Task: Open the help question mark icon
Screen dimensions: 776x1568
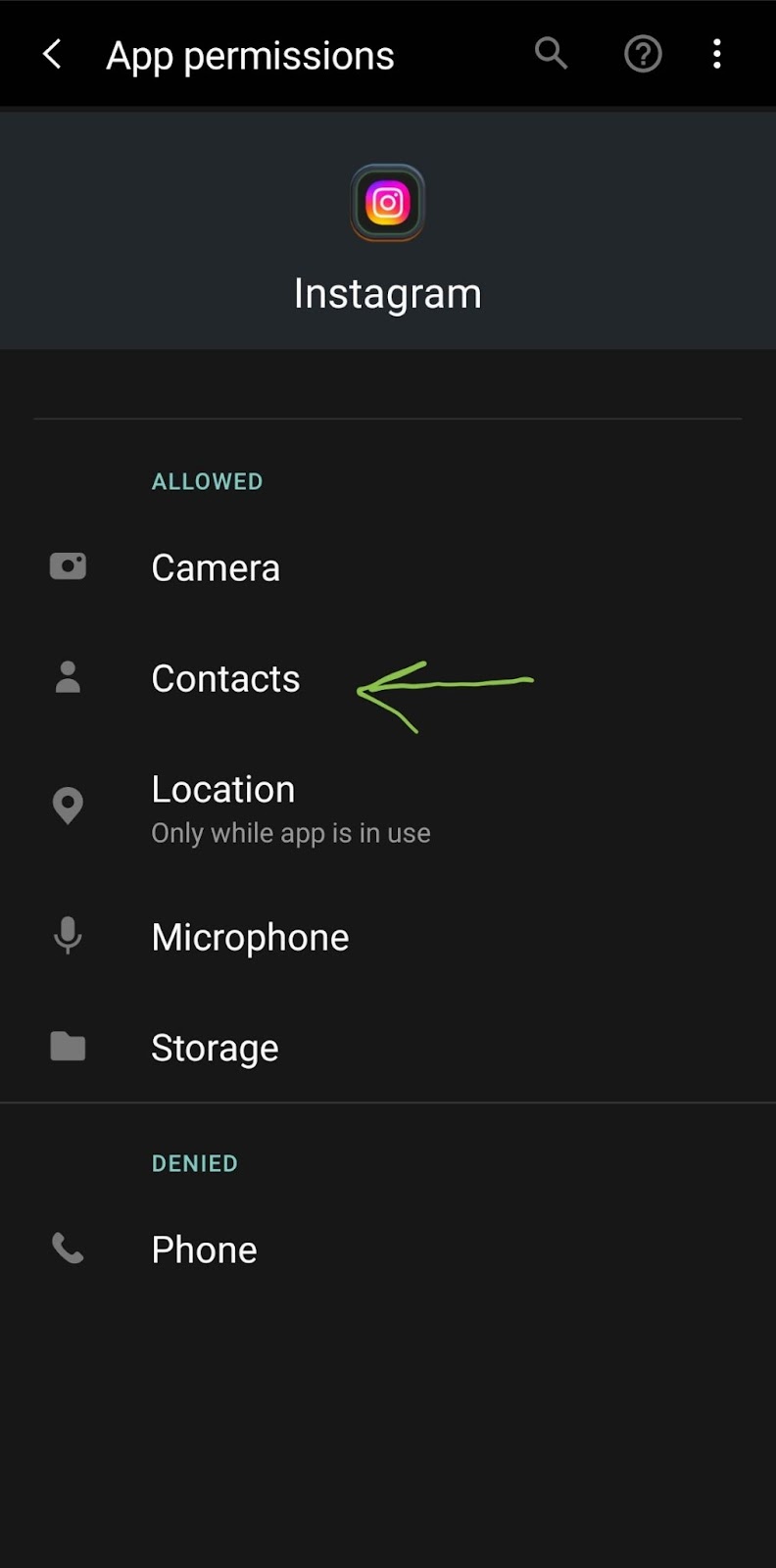Action: pyautogui.click(x=643, y=55)
